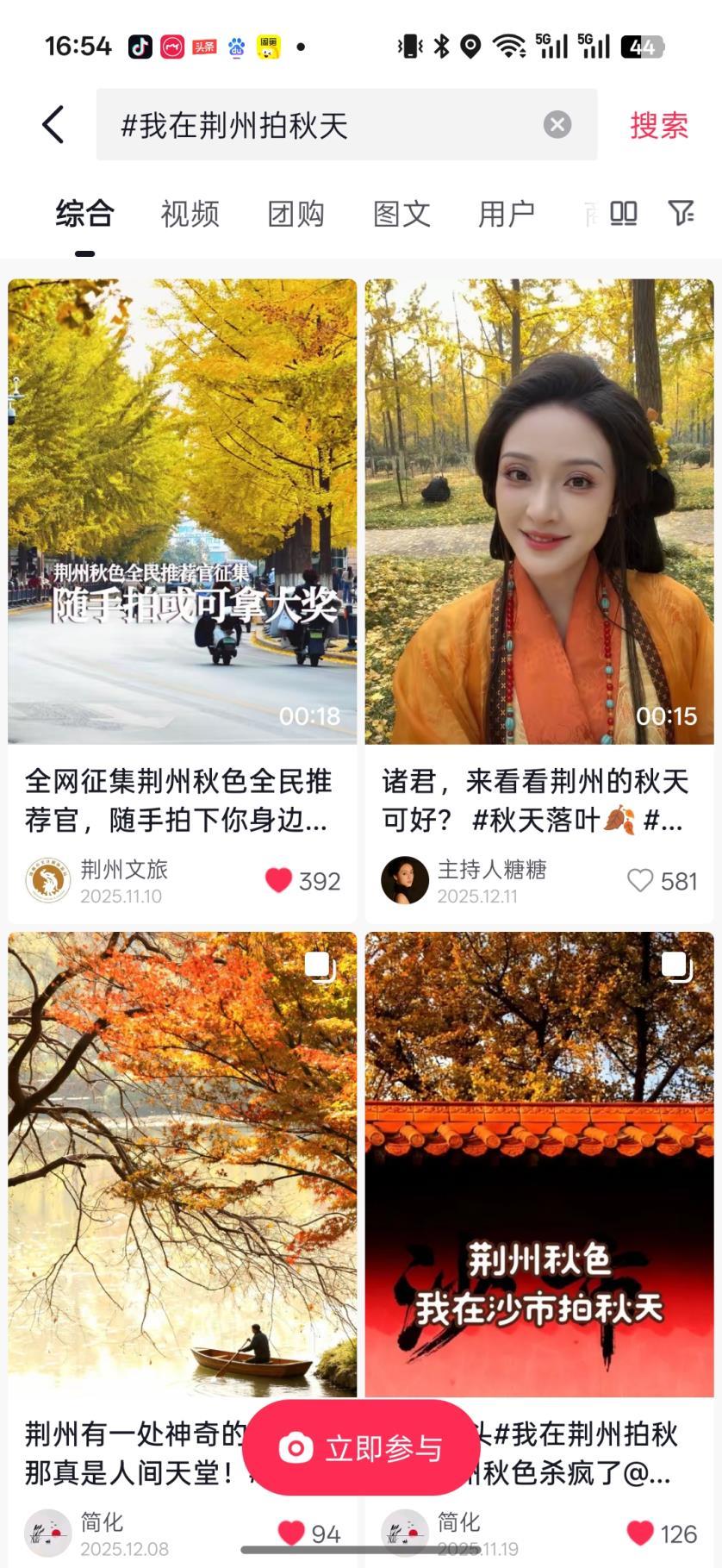Image resolution: width=722 pixels, height=1568 pixels.
Task: Switch to the 视频 tab
Action: point(190,214)
